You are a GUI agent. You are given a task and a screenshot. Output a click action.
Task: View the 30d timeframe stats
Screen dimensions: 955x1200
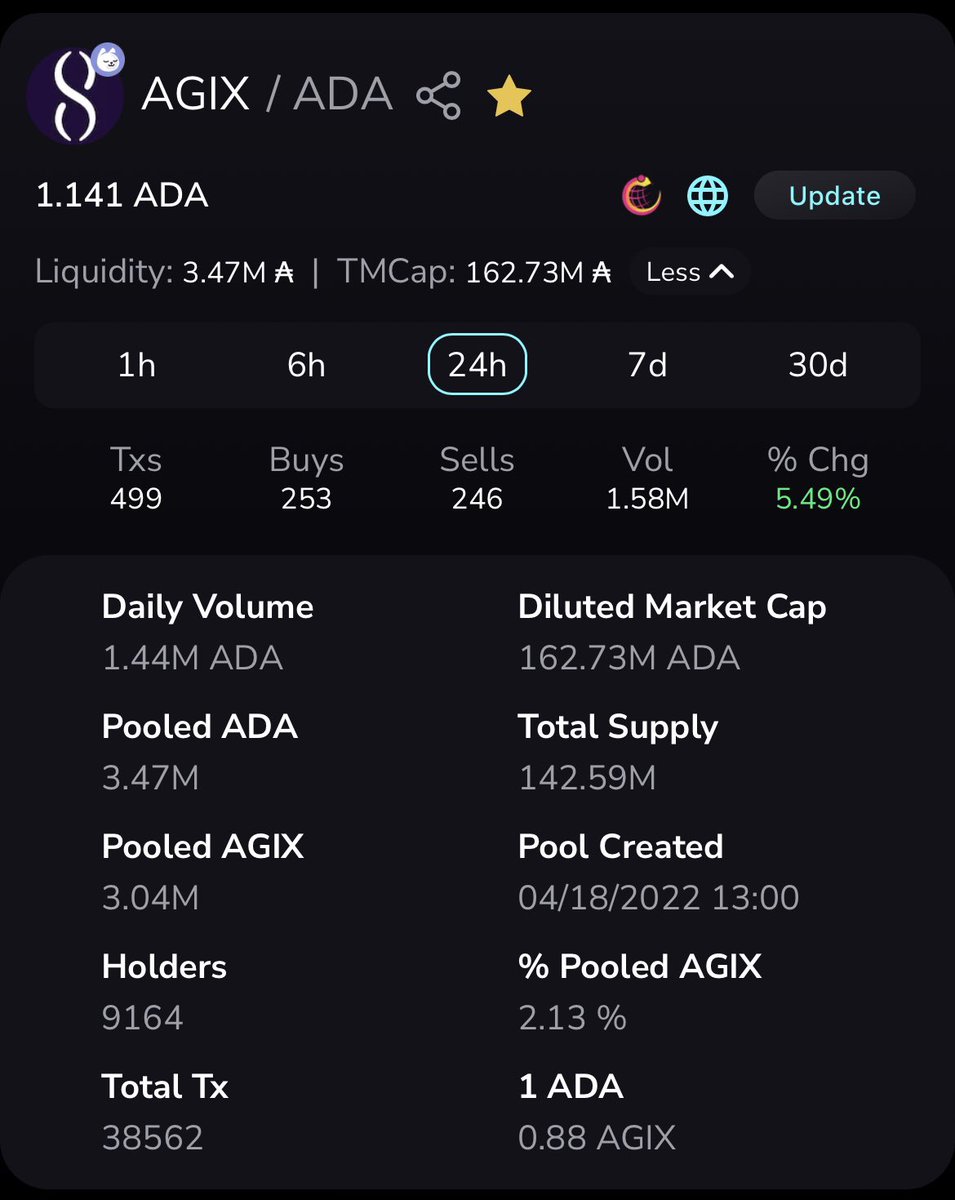817,365
